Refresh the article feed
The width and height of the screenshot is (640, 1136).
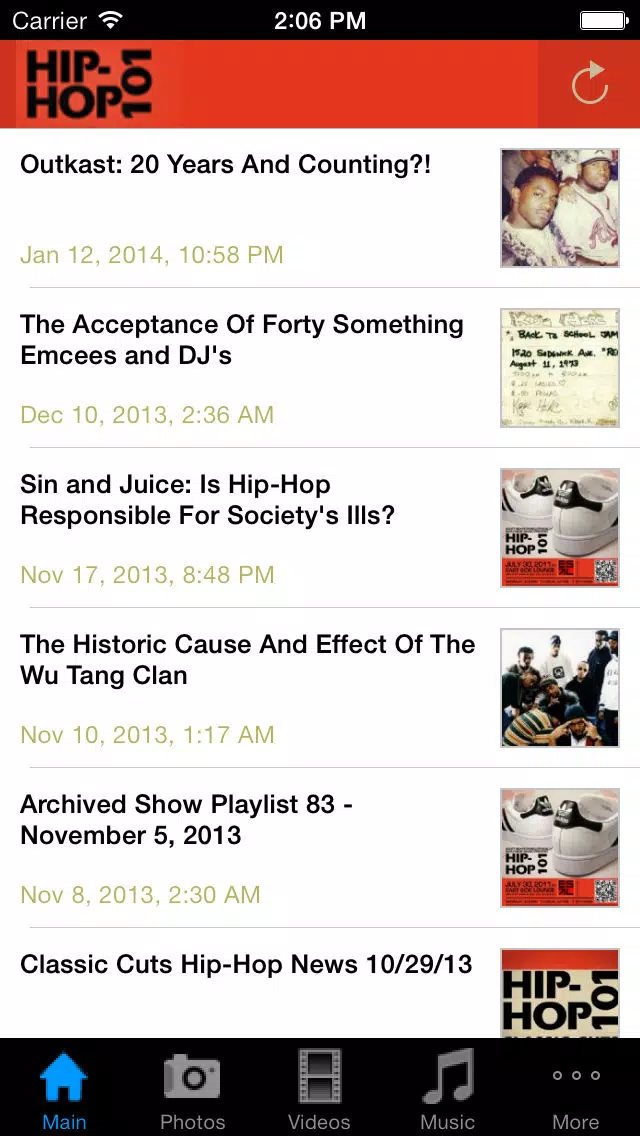tap(589, 83)
